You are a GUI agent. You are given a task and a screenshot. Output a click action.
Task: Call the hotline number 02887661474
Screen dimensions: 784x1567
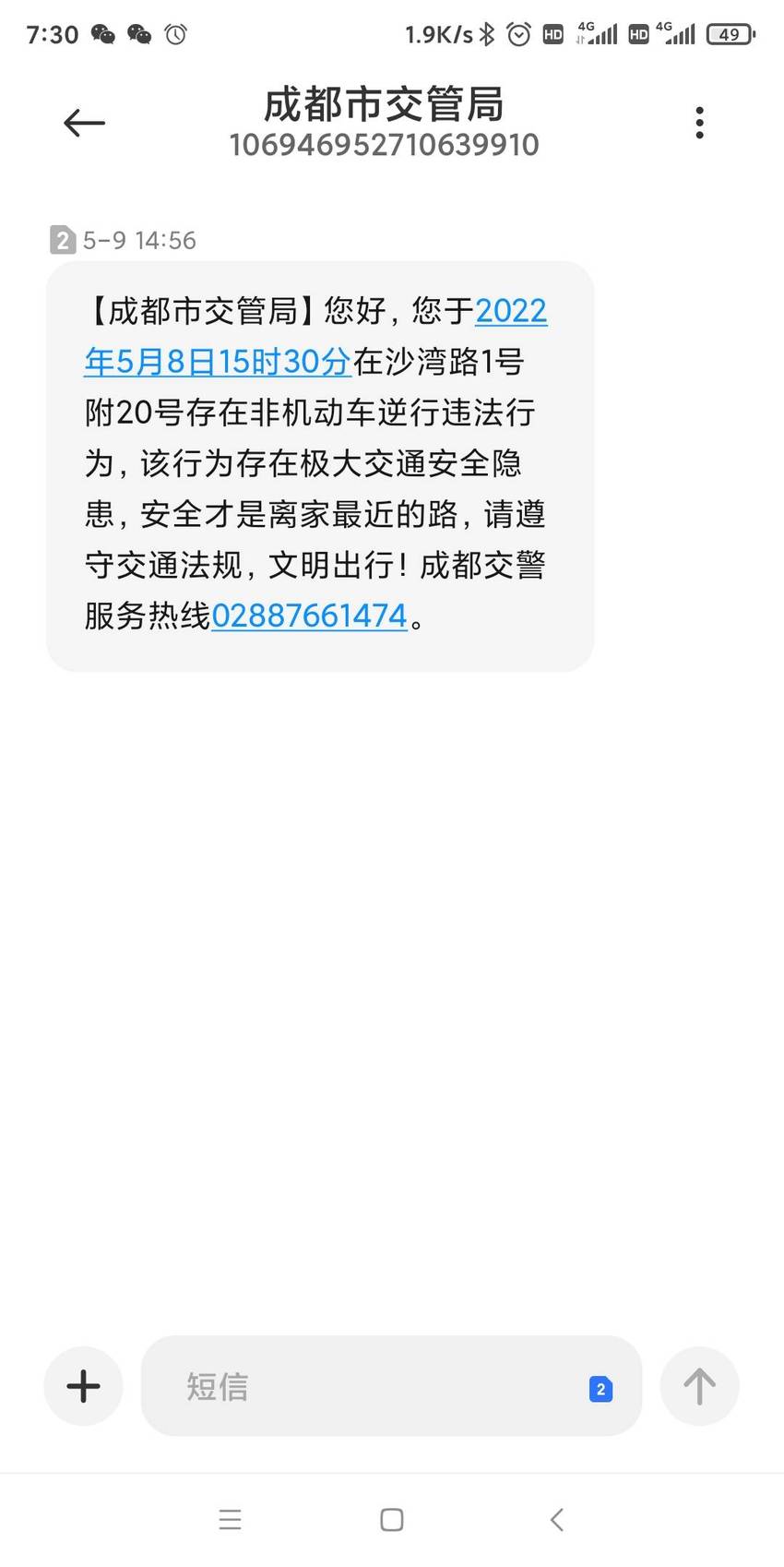click(x=309, y=616)
